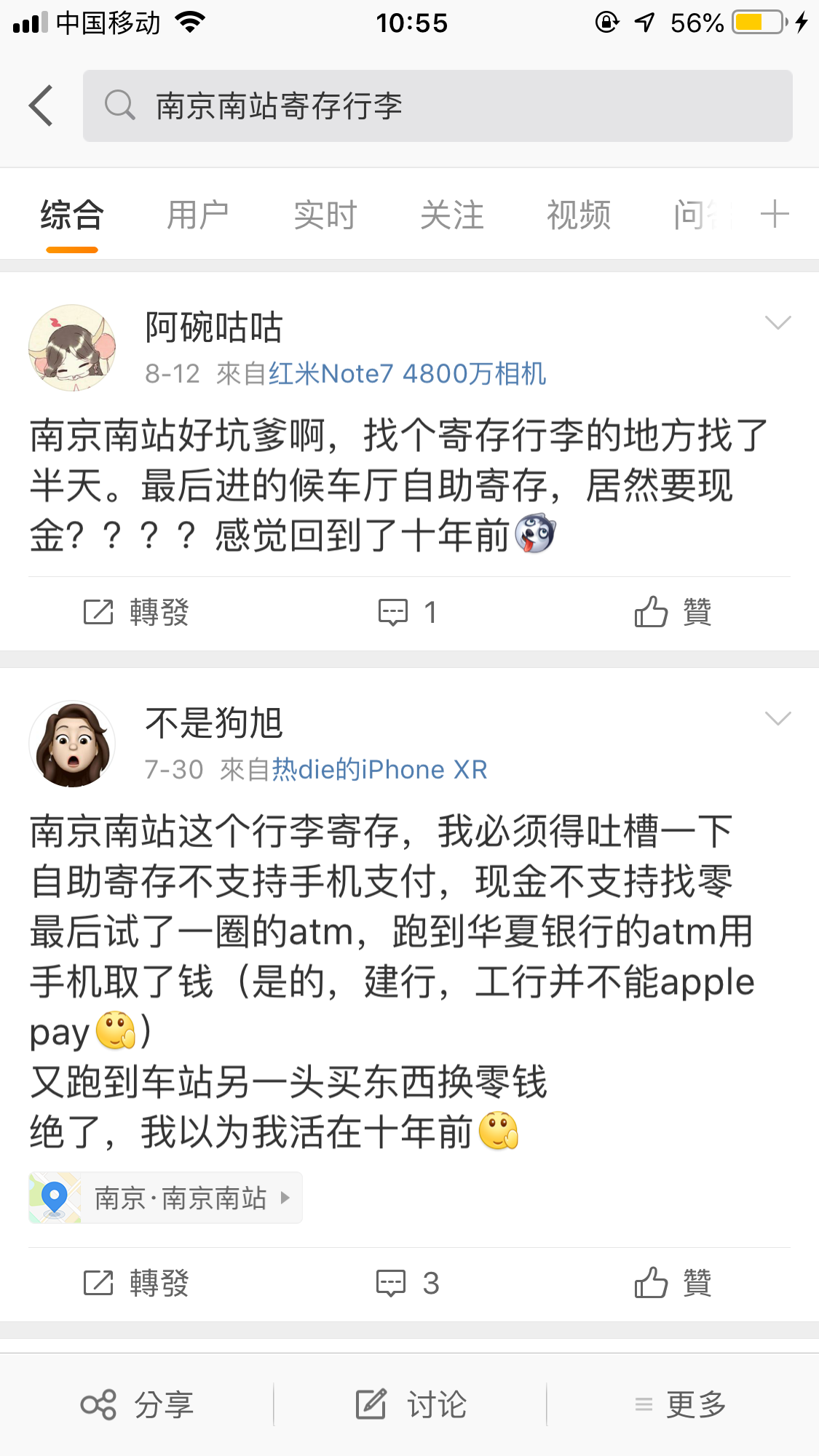Tap 讨论 in the bottom bar
This screenshot has height=1456, width=819.
coord(411,1405)
